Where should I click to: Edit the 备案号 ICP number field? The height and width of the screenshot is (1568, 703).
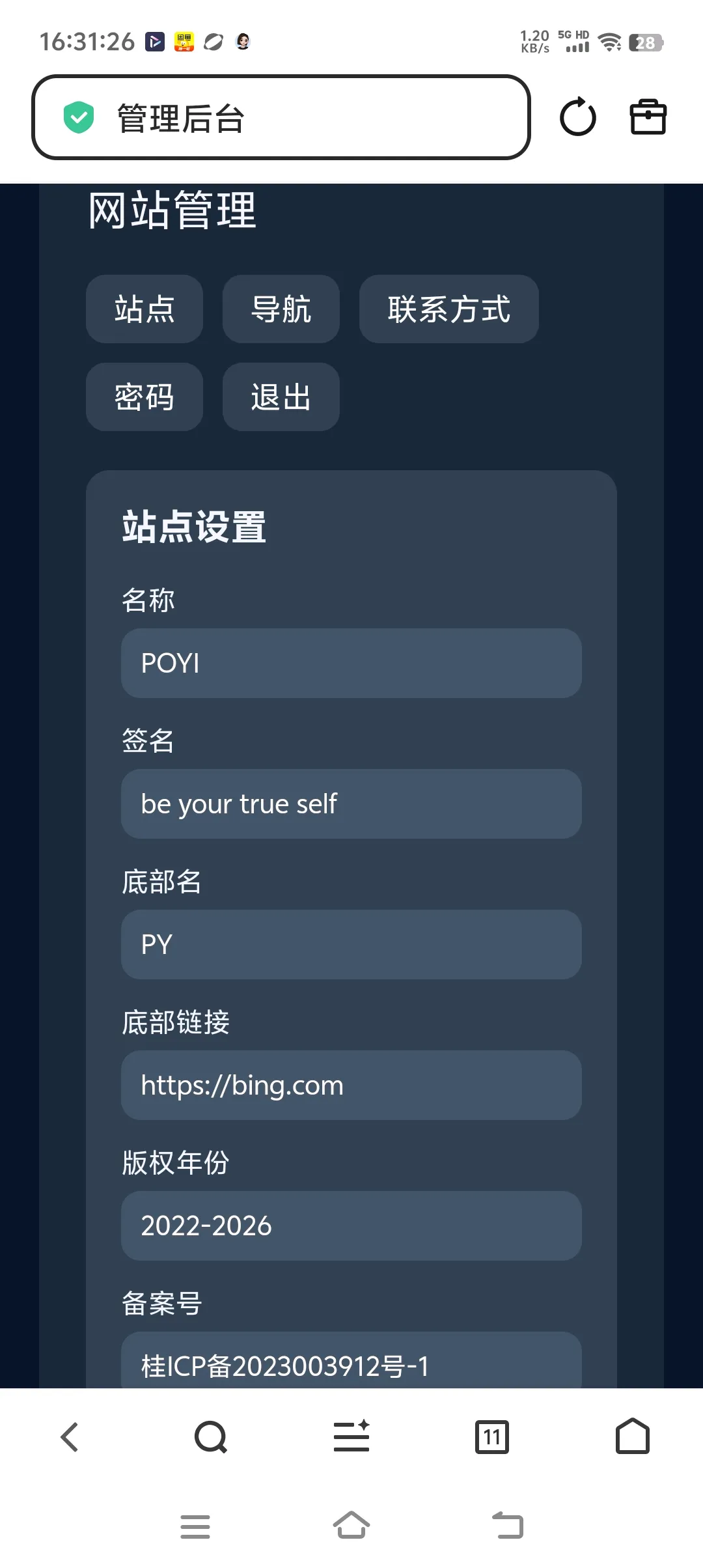pyautogui.click(x=351, y=1364)
